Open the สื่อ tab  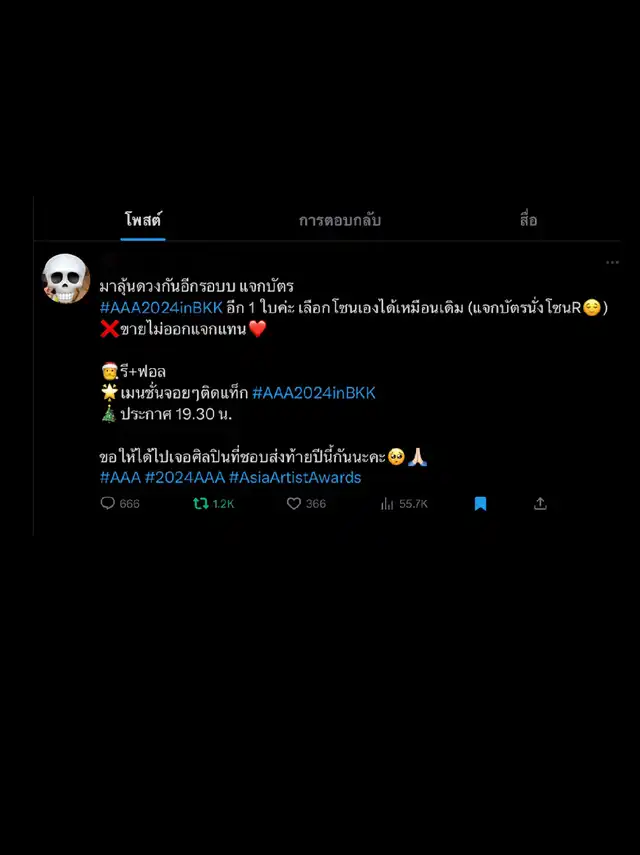click(x=528, y=220)
